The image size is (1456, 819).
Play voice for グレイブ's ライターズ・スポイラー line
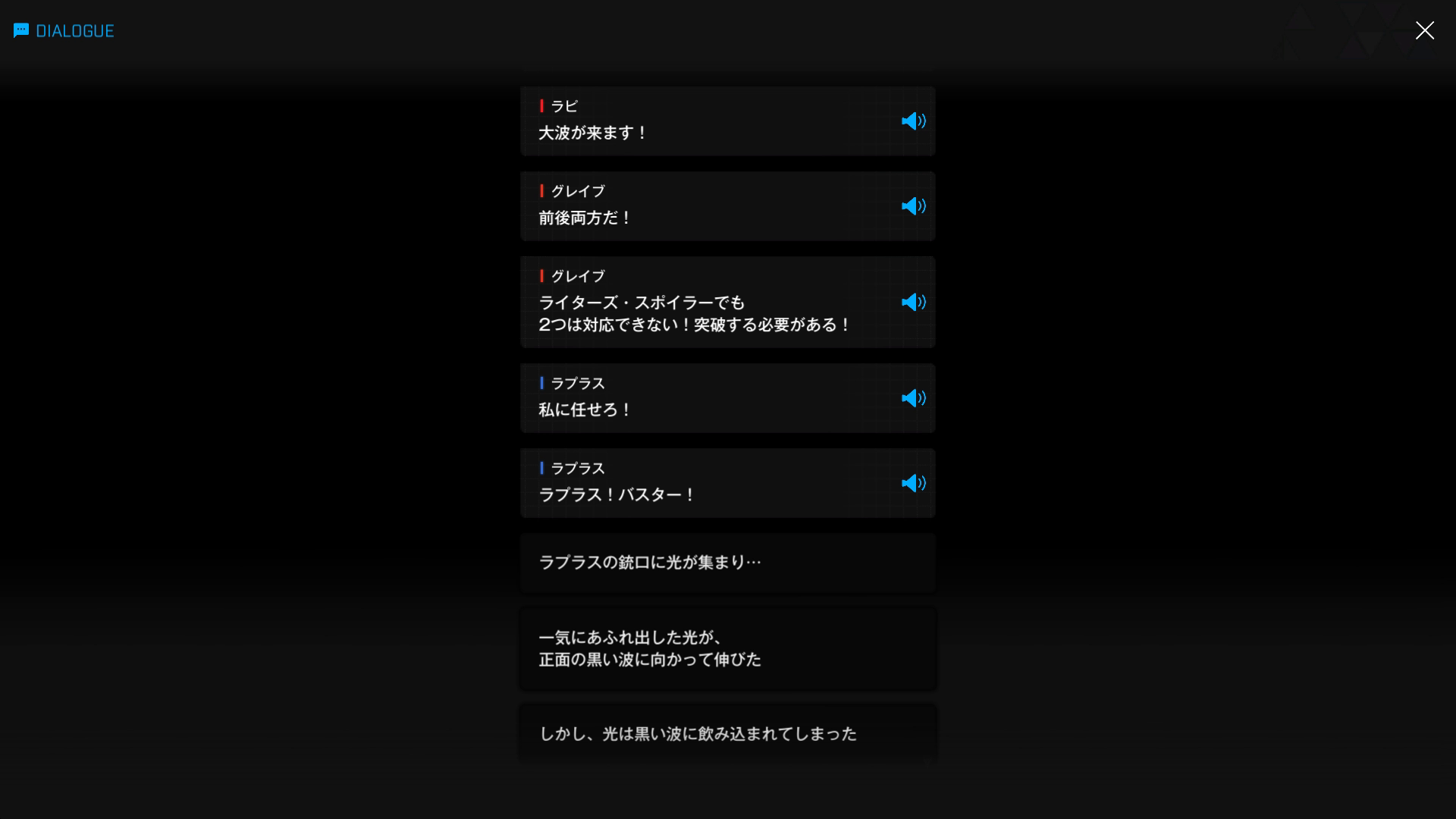tap(913, 303)
